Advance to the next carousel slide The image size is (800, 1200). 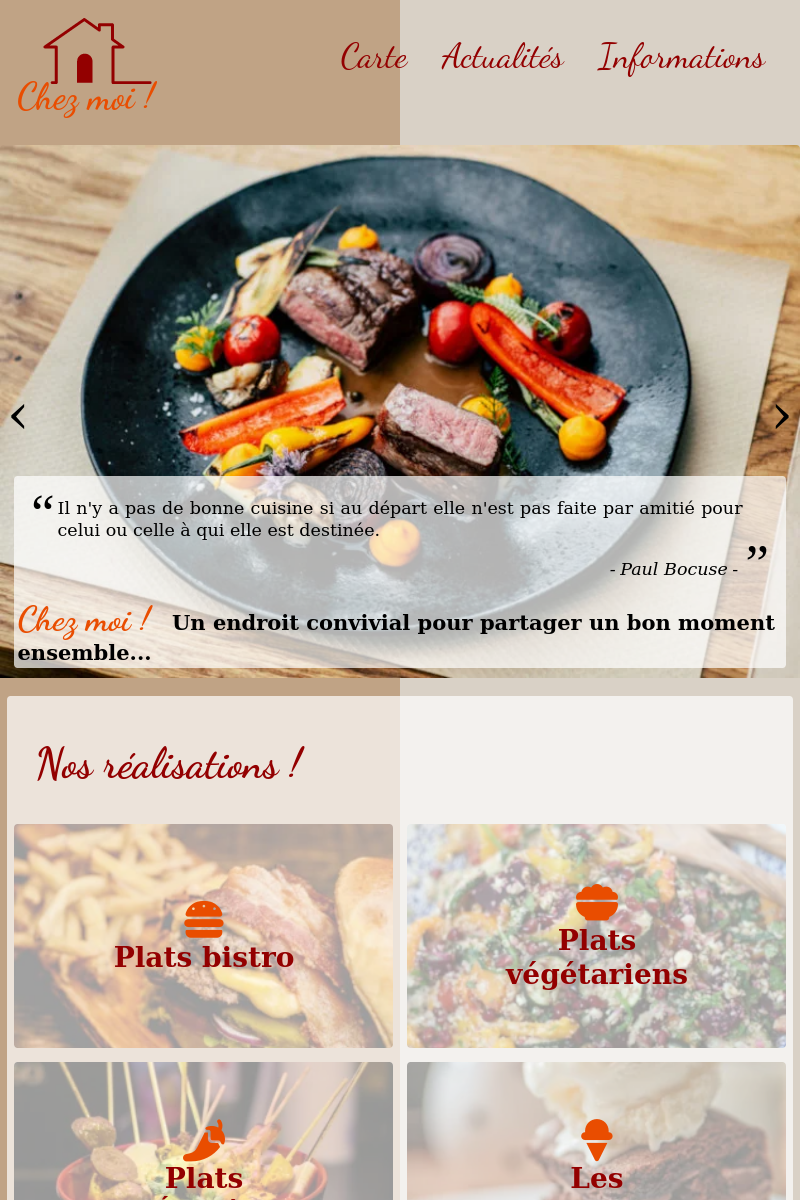pos(781,417)
